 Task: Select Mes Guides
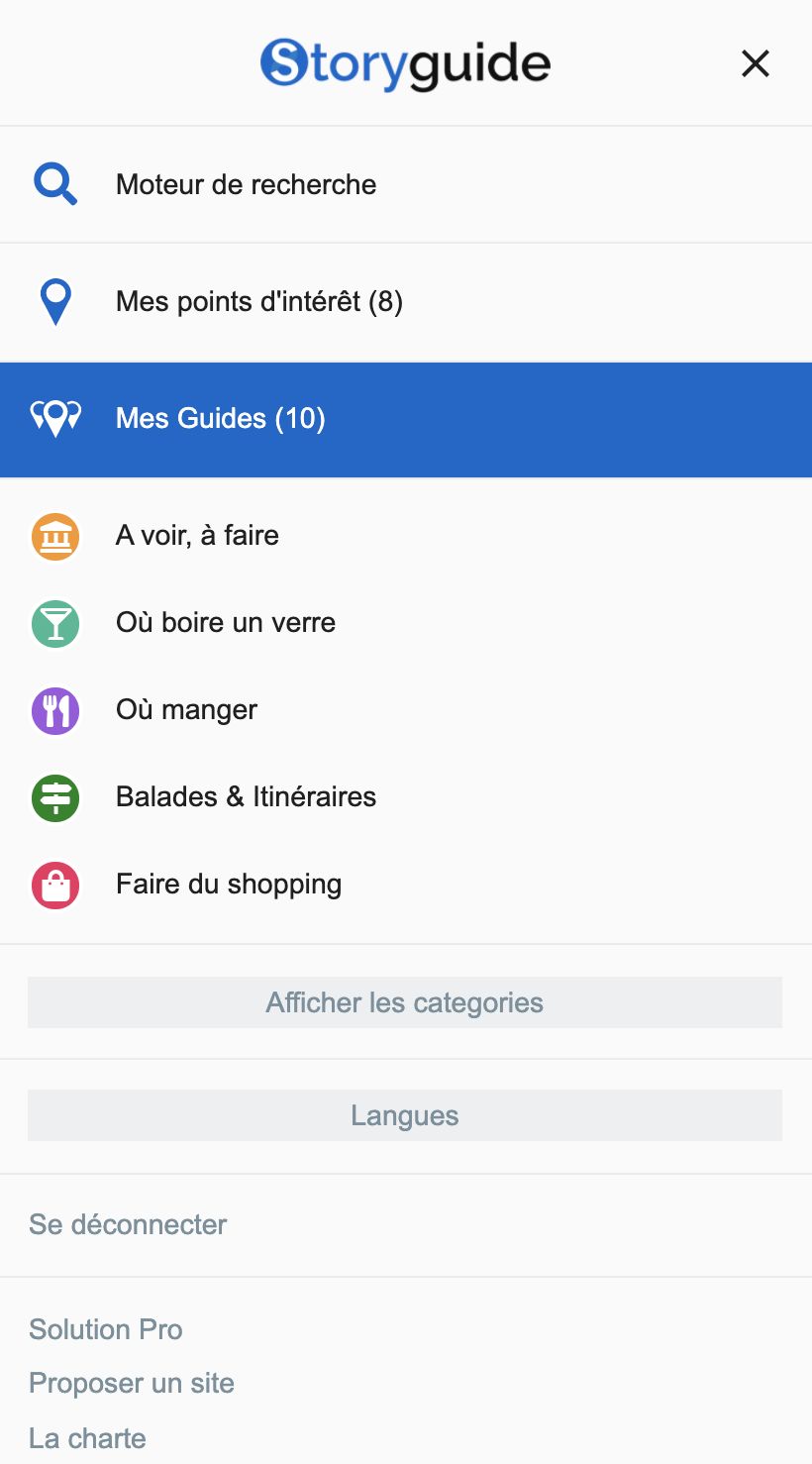pyautogui.click(x=220, y=418)
